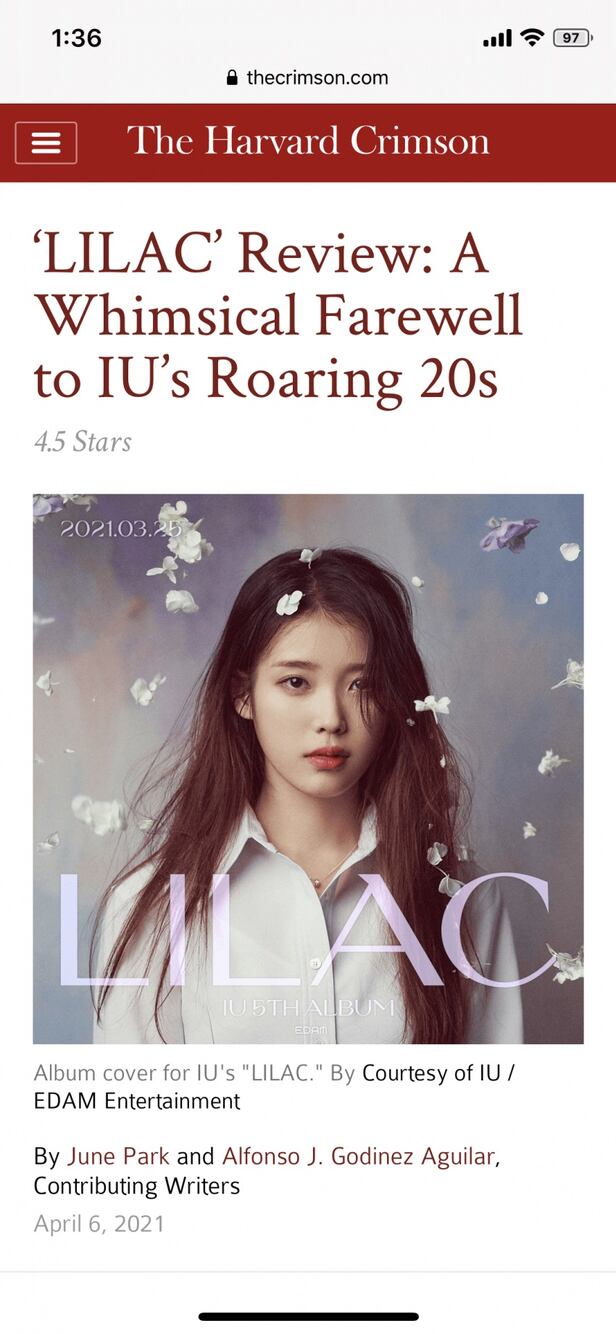Tap the thecrimson.com address bar
616x1334 pixels.
click(308, 78)
